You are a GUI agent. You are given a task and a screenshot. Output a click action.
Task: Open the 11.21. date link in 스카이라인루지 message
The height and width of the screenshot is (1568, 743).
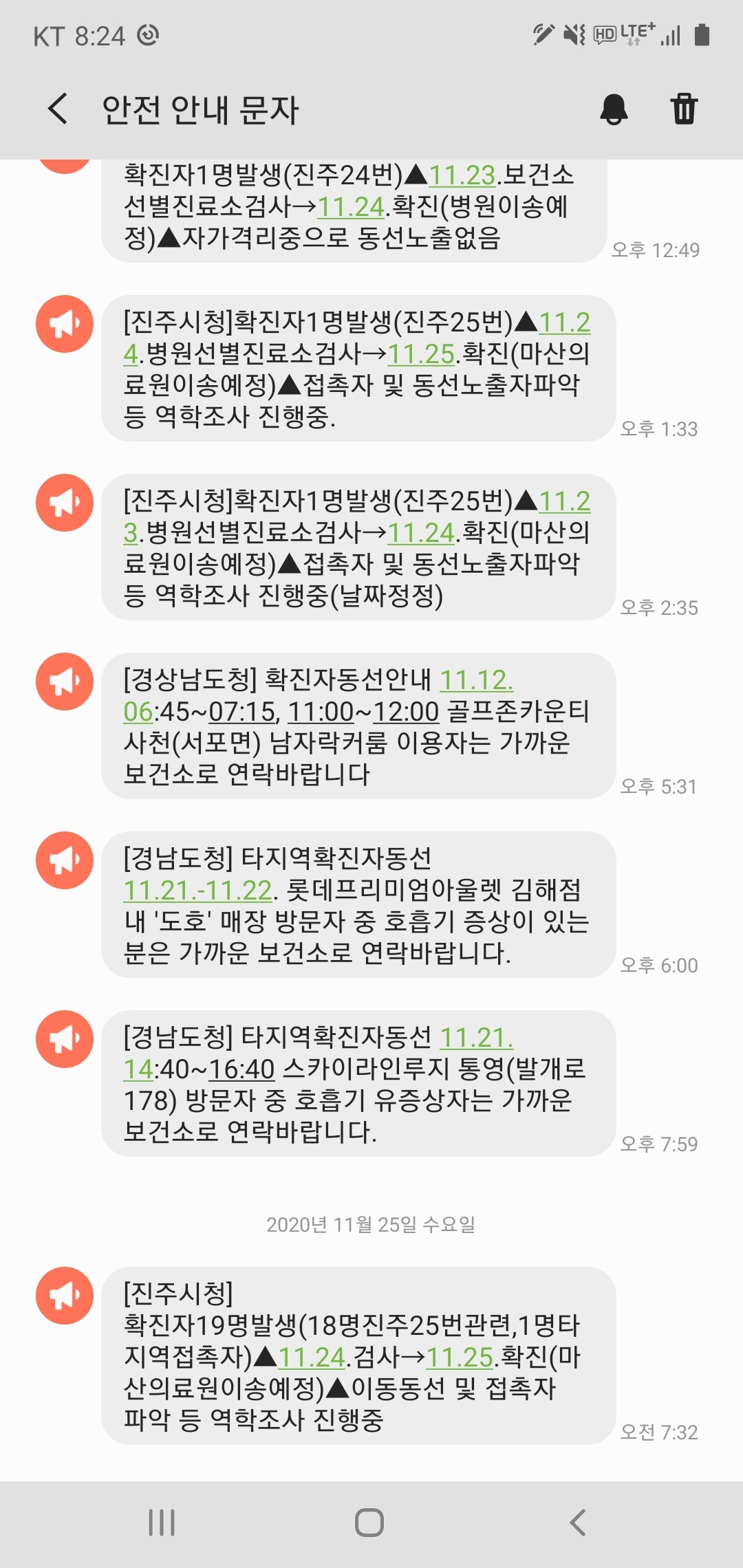click(x=476, y=1038)
